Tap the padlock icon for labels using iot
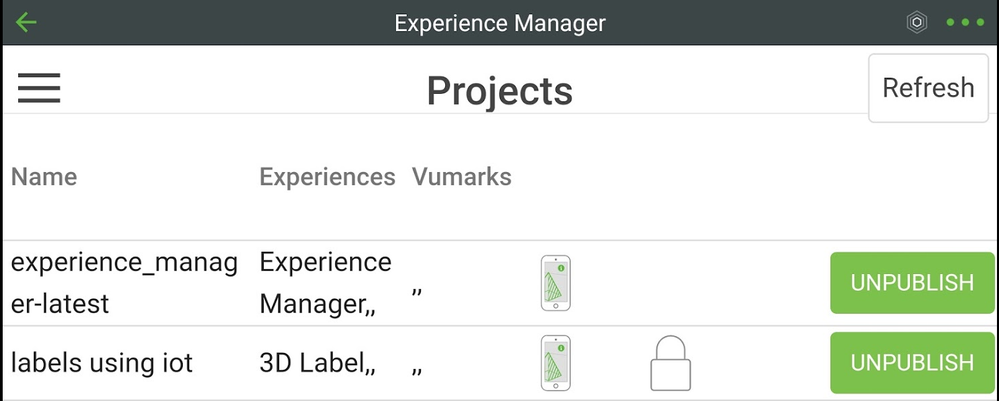This screenshot has height=401, width=999. pos(670,362)
